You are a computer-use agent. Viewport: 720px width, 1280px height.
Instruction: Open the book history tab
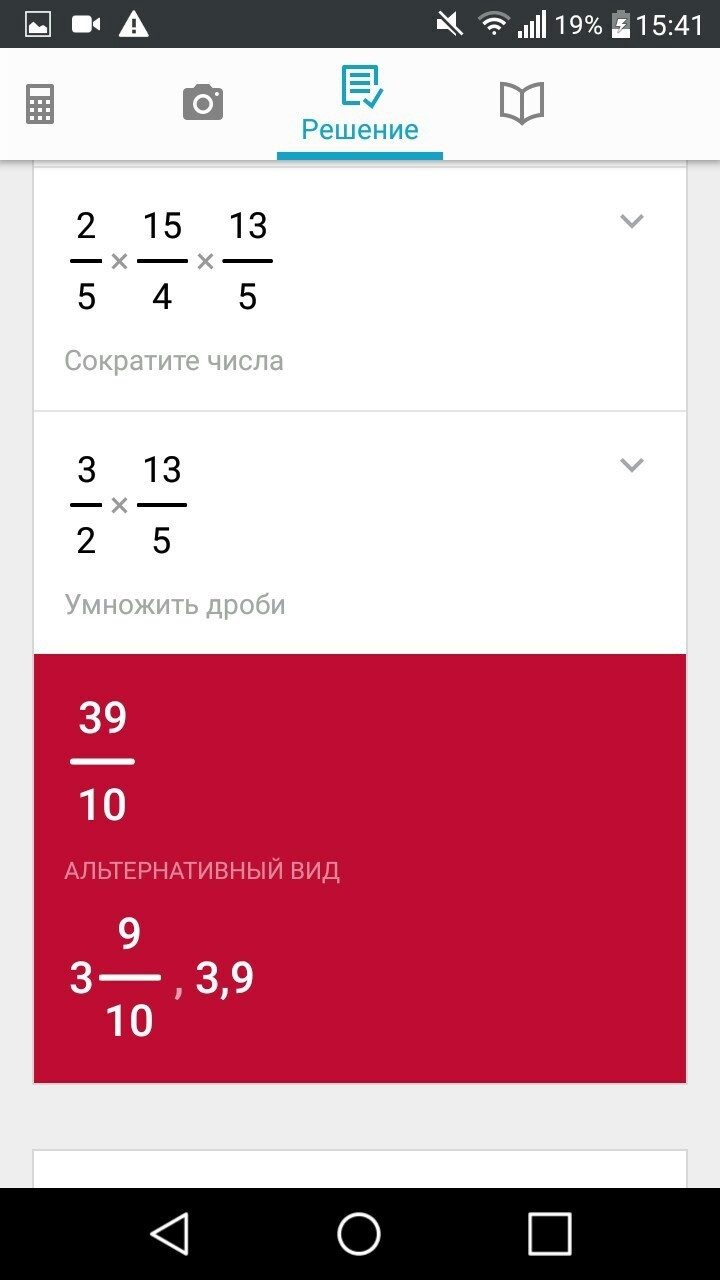(521, 103)
